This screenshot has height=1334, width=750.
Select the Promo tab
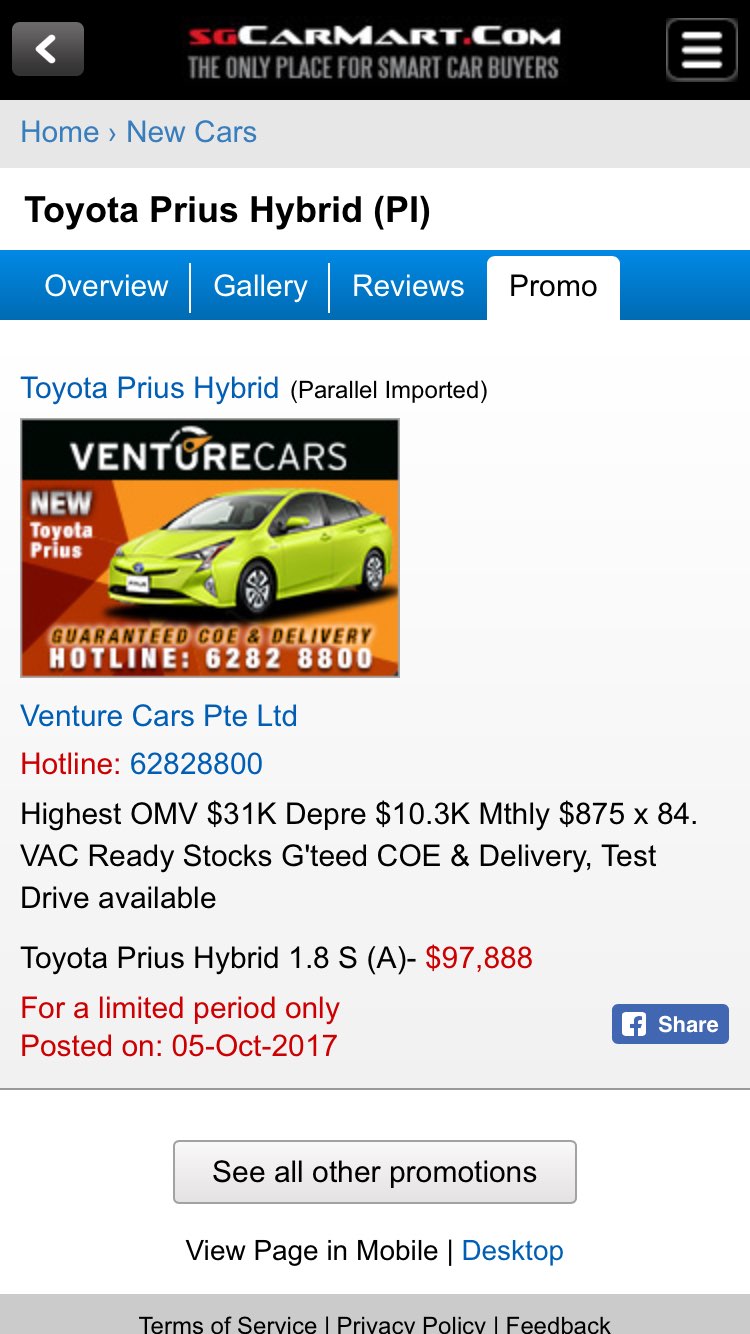pos(553,286)
